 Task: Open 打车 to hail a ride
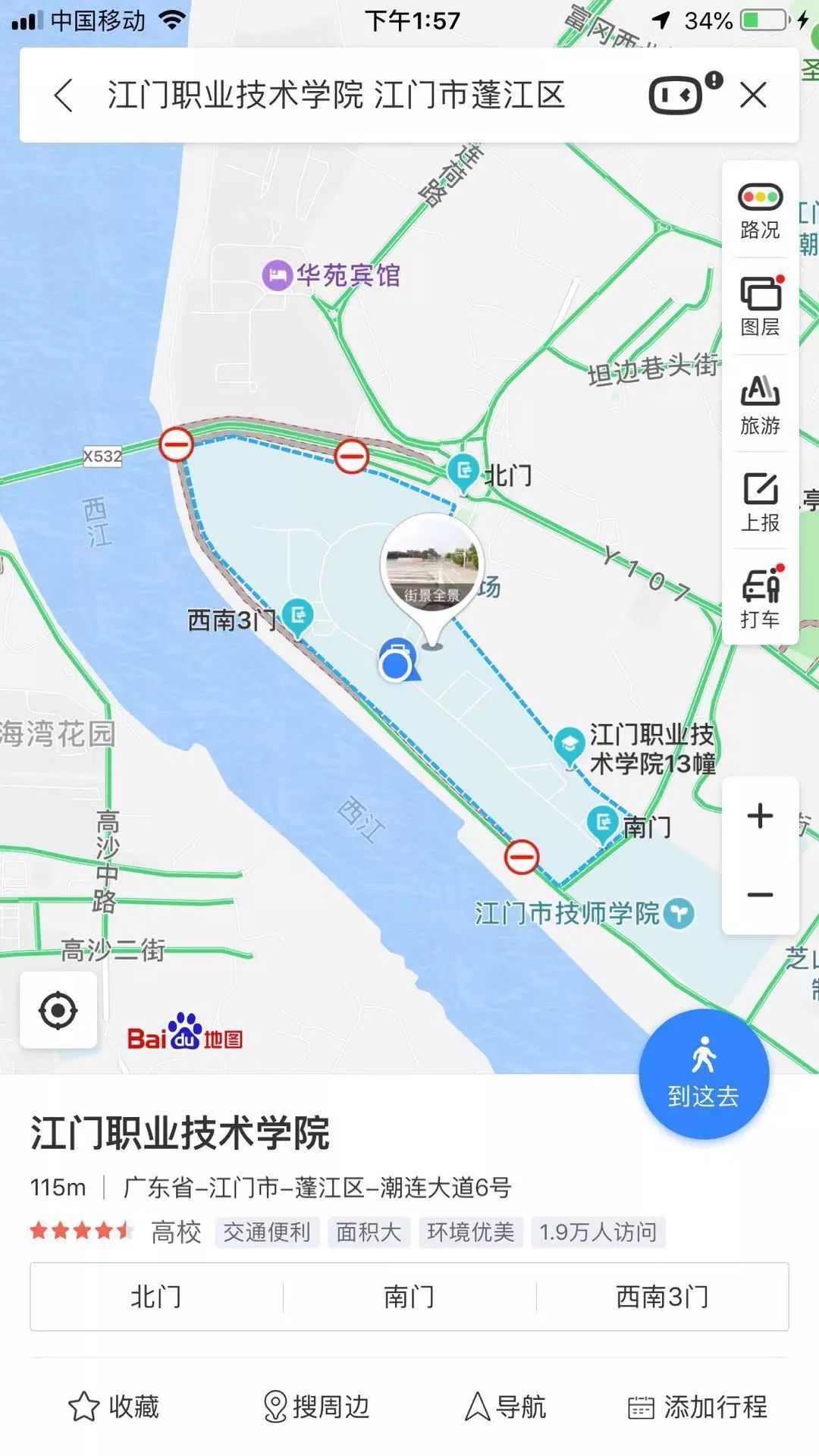click(x=760, y=598)
